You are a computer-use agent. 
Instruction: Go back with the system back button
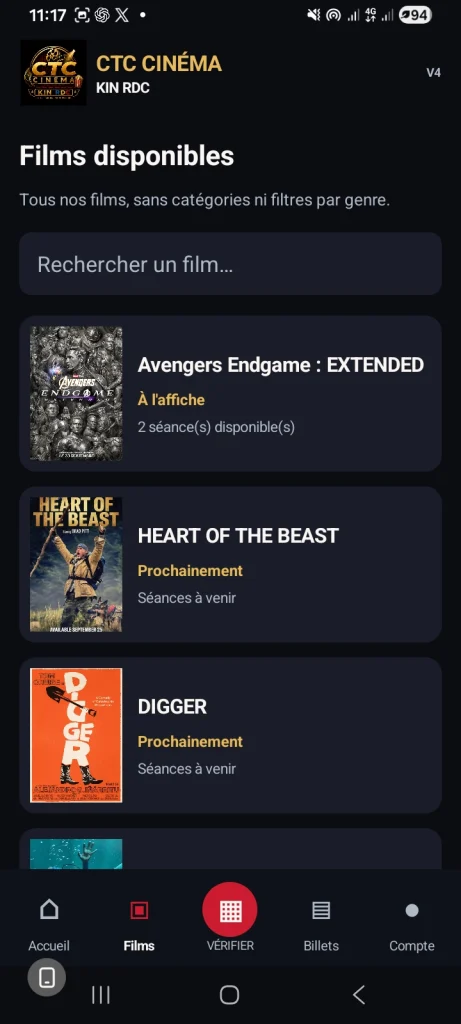point(358,995)
